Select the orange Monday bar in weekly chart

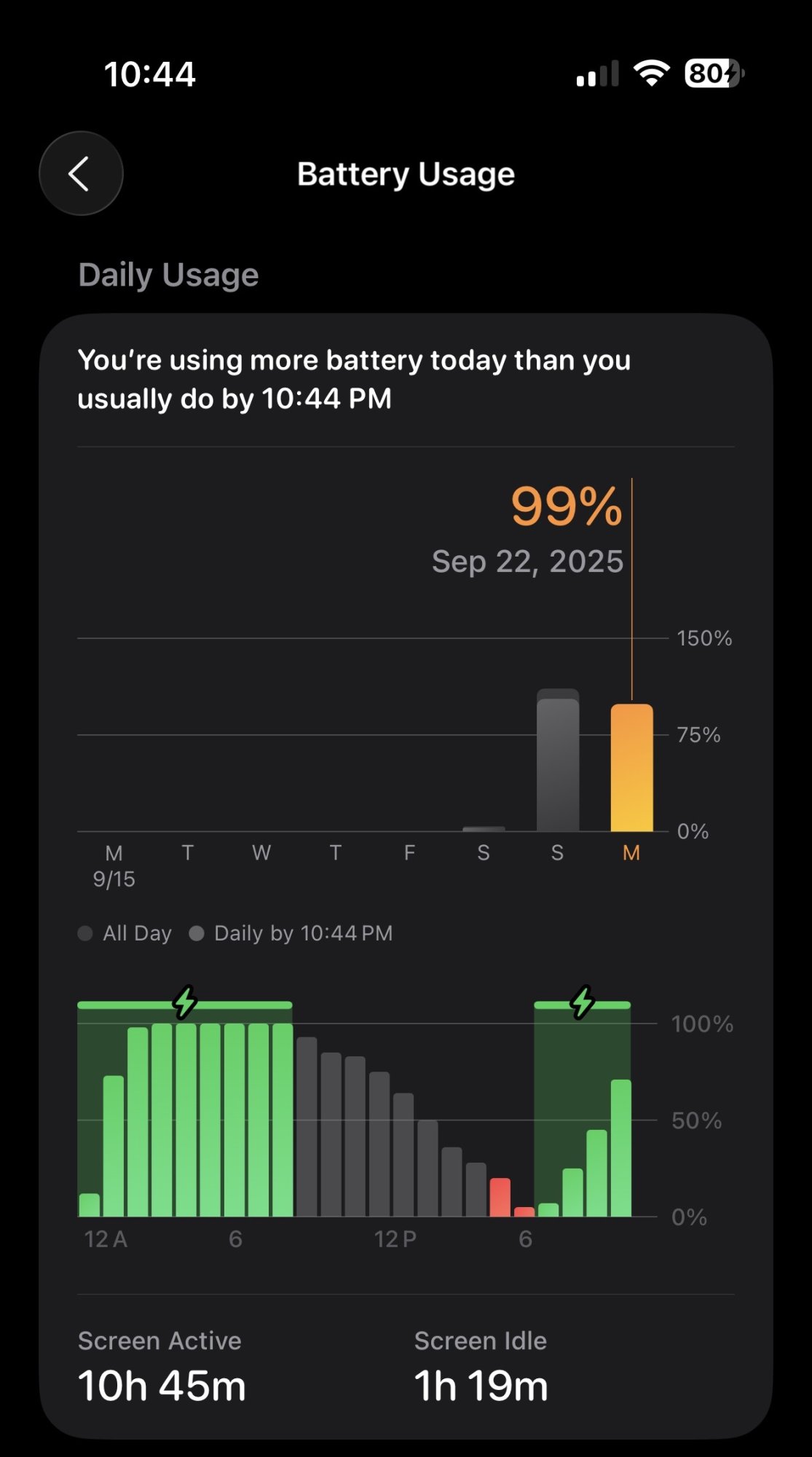click(x=631, y=768)
